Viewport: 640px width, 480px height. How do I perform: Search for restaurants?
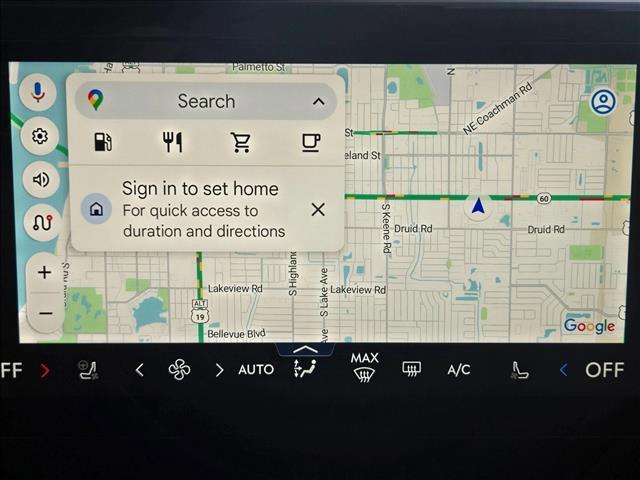point(172,142)
